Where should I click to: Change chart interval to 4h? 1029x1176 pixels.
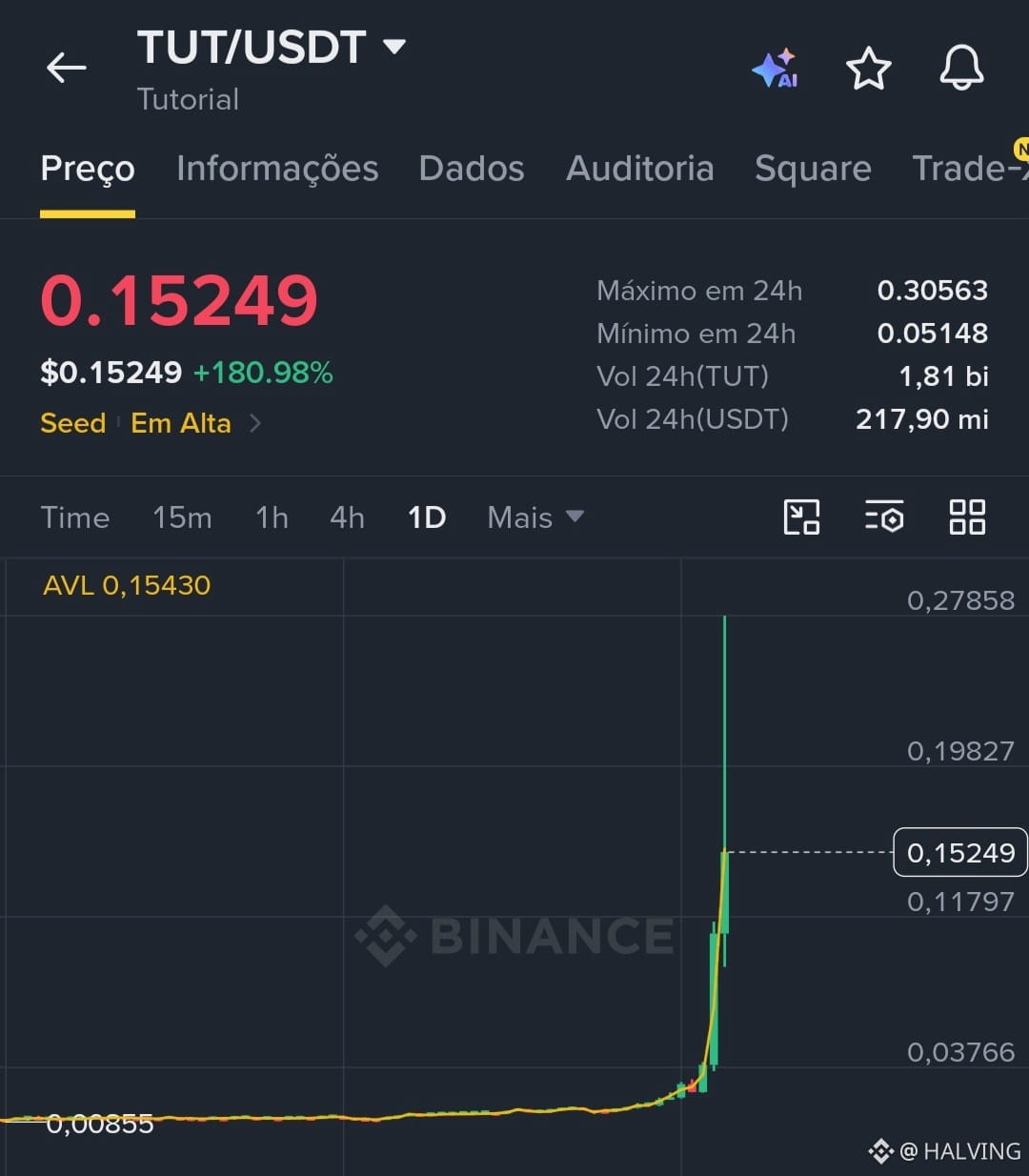pyautogui.click(x=347, y=517)
